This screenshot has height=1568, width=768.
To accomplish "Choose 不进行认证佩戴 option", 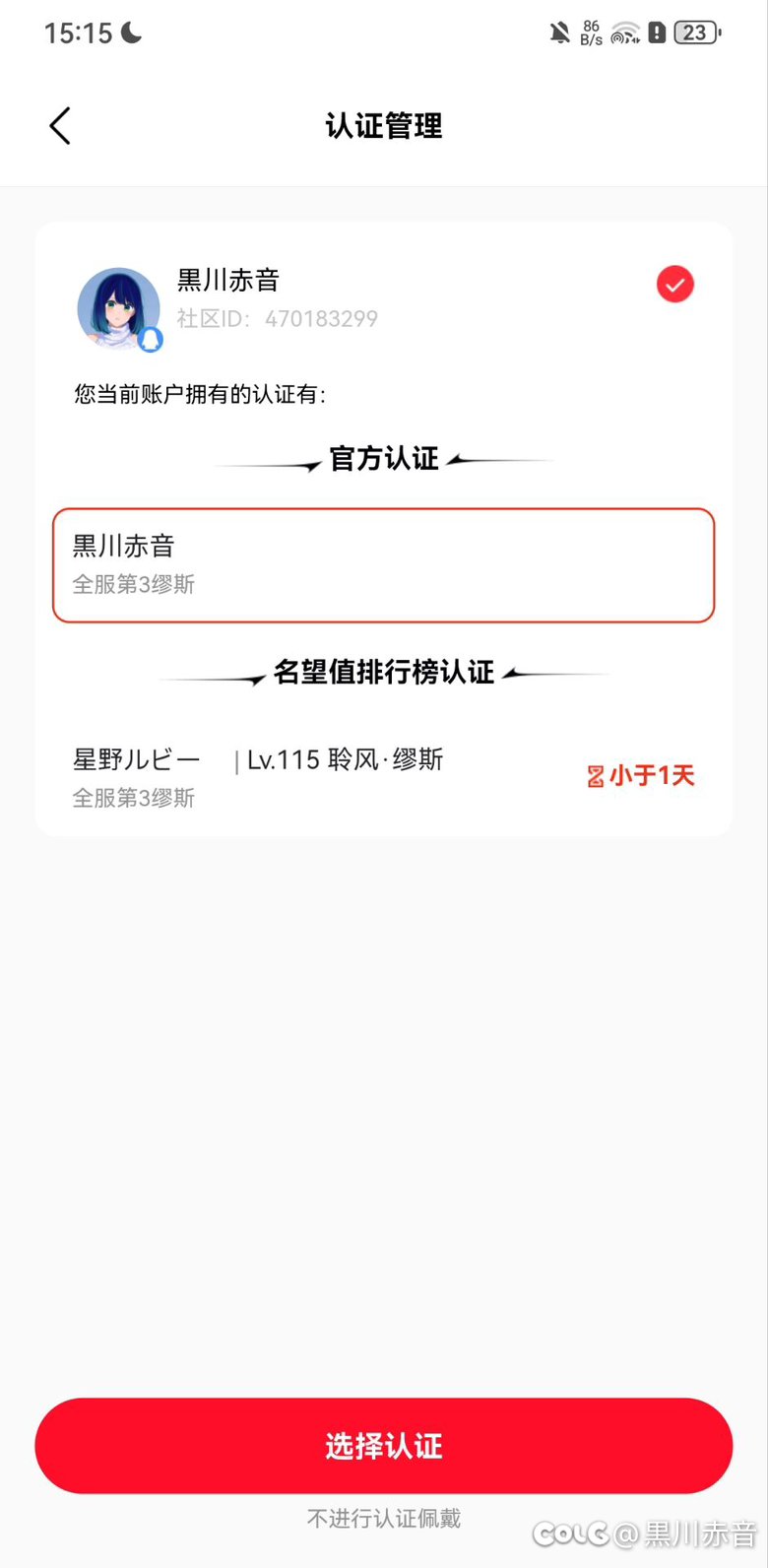I will (384, 1519).
